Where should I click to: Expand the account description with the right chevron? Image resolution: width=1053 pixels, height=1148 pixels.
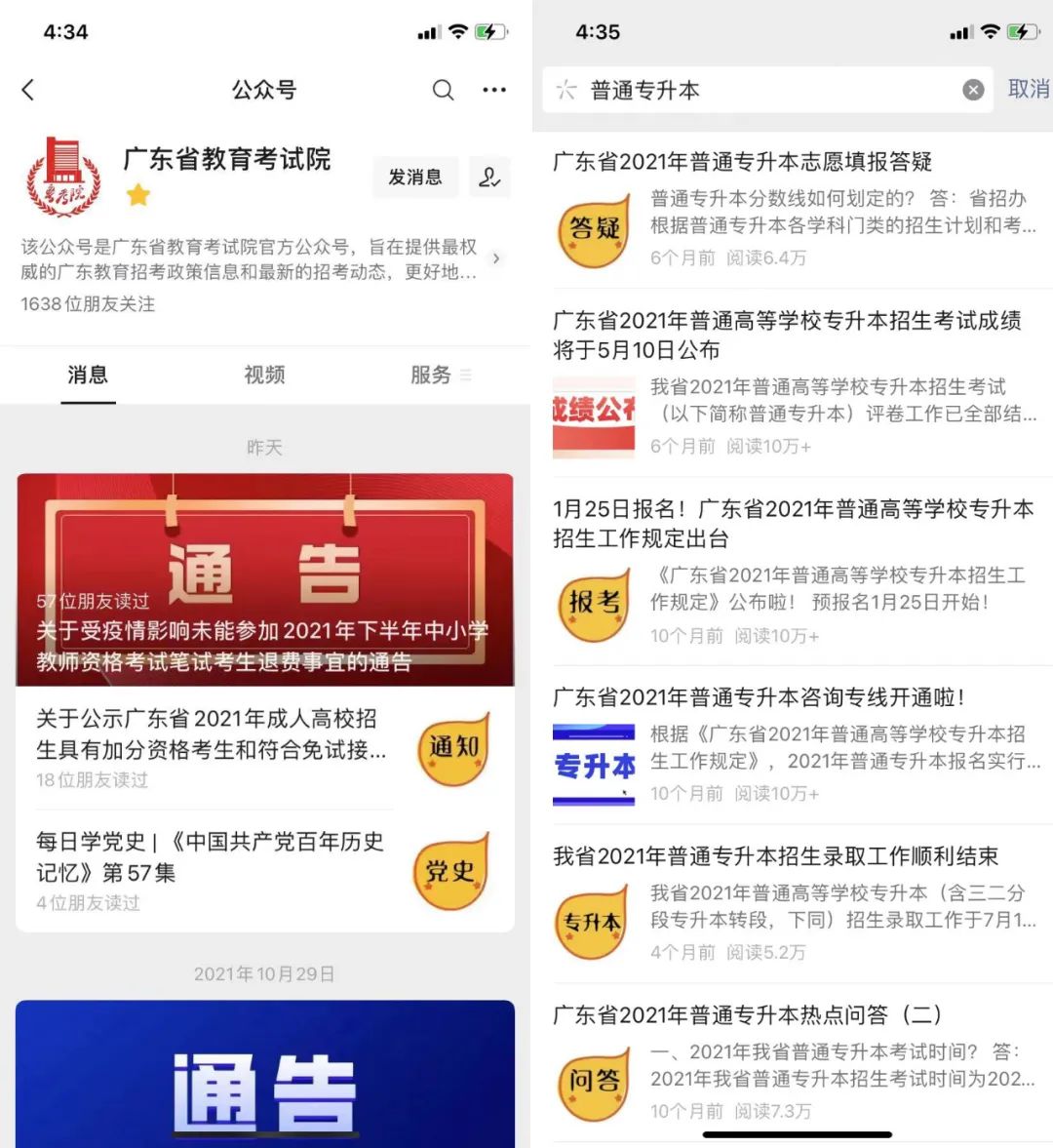point(496,258)
